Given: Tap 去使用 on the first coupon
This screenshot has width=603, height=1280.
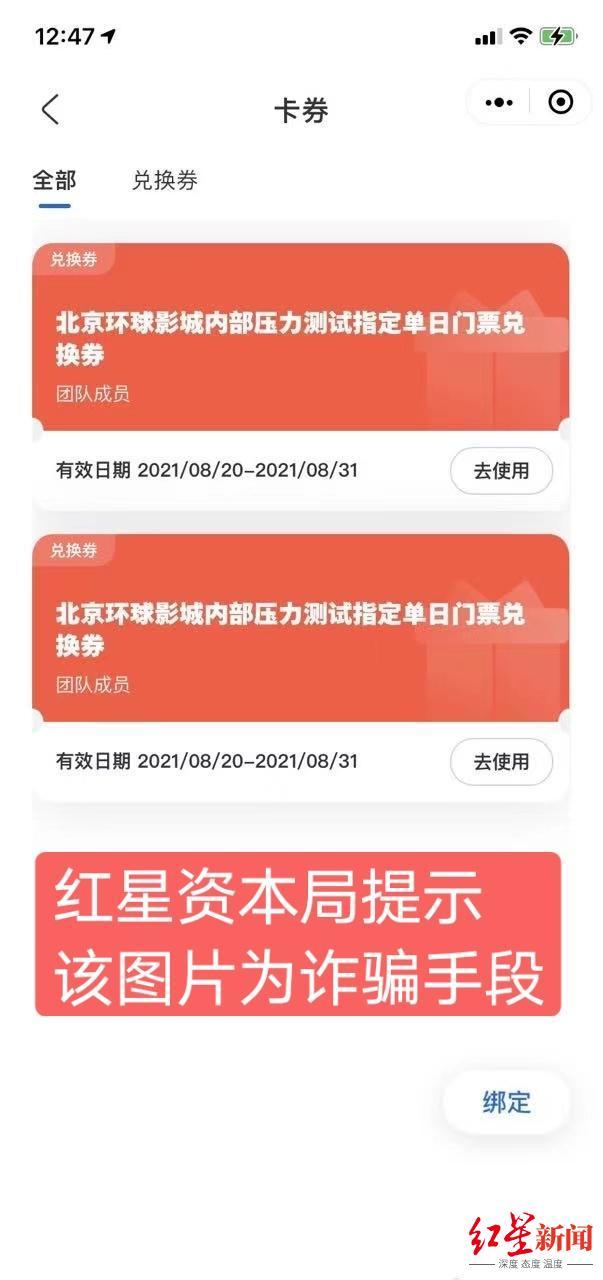Looking at the screenshot, I should [x=501, y=470].
